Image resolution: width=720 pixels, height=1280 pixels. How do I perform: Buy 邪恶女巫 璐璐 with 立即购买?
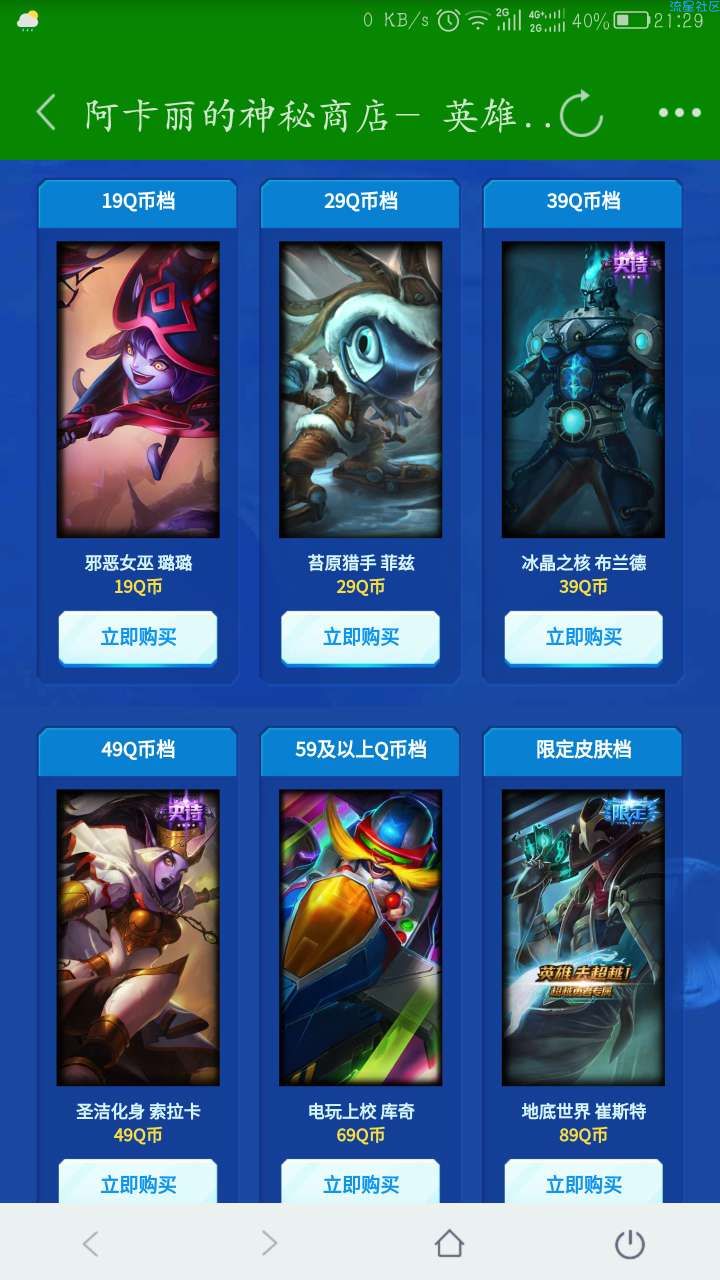[x=138, y=637]
